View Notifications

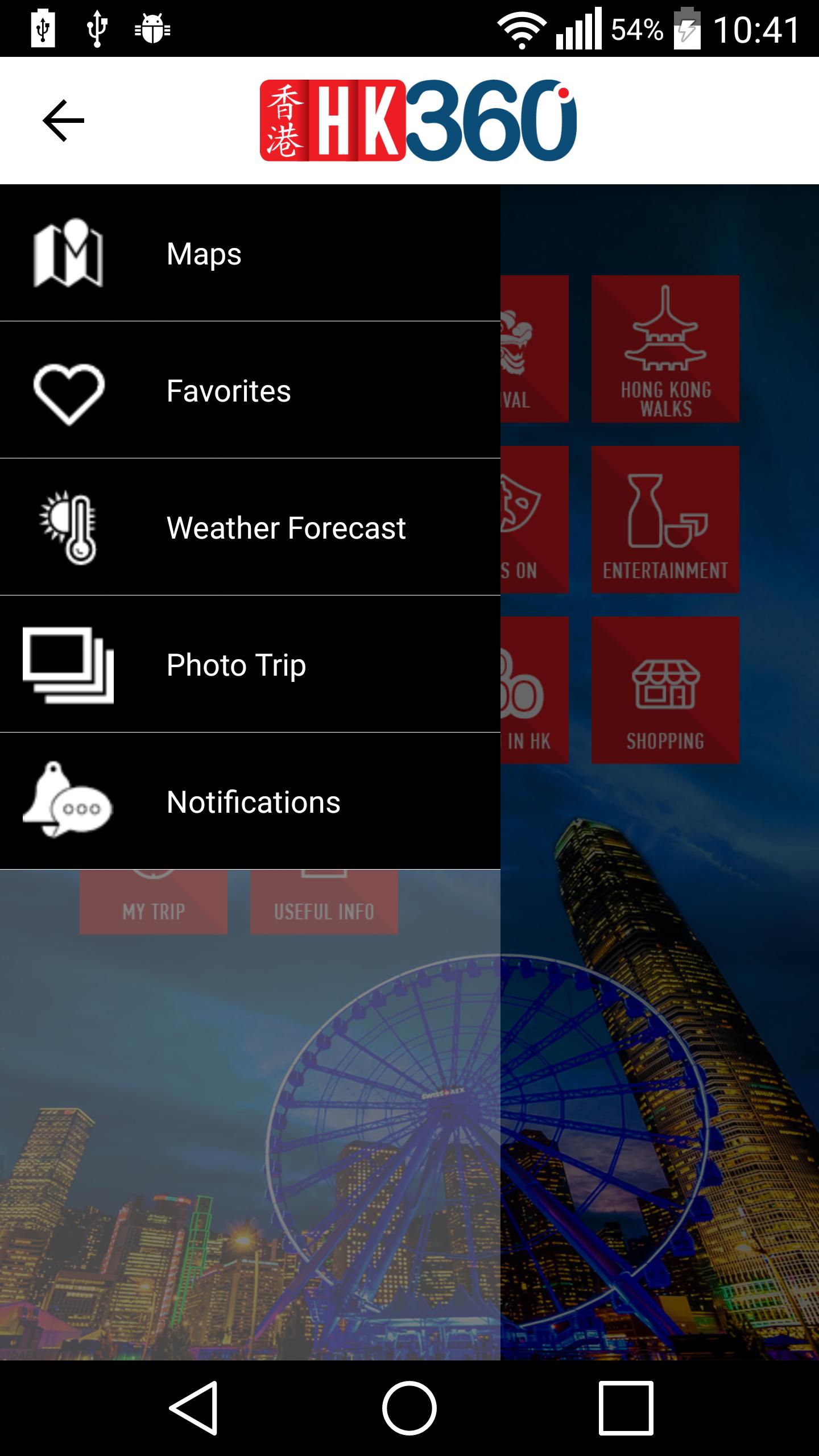pos(250,802)
